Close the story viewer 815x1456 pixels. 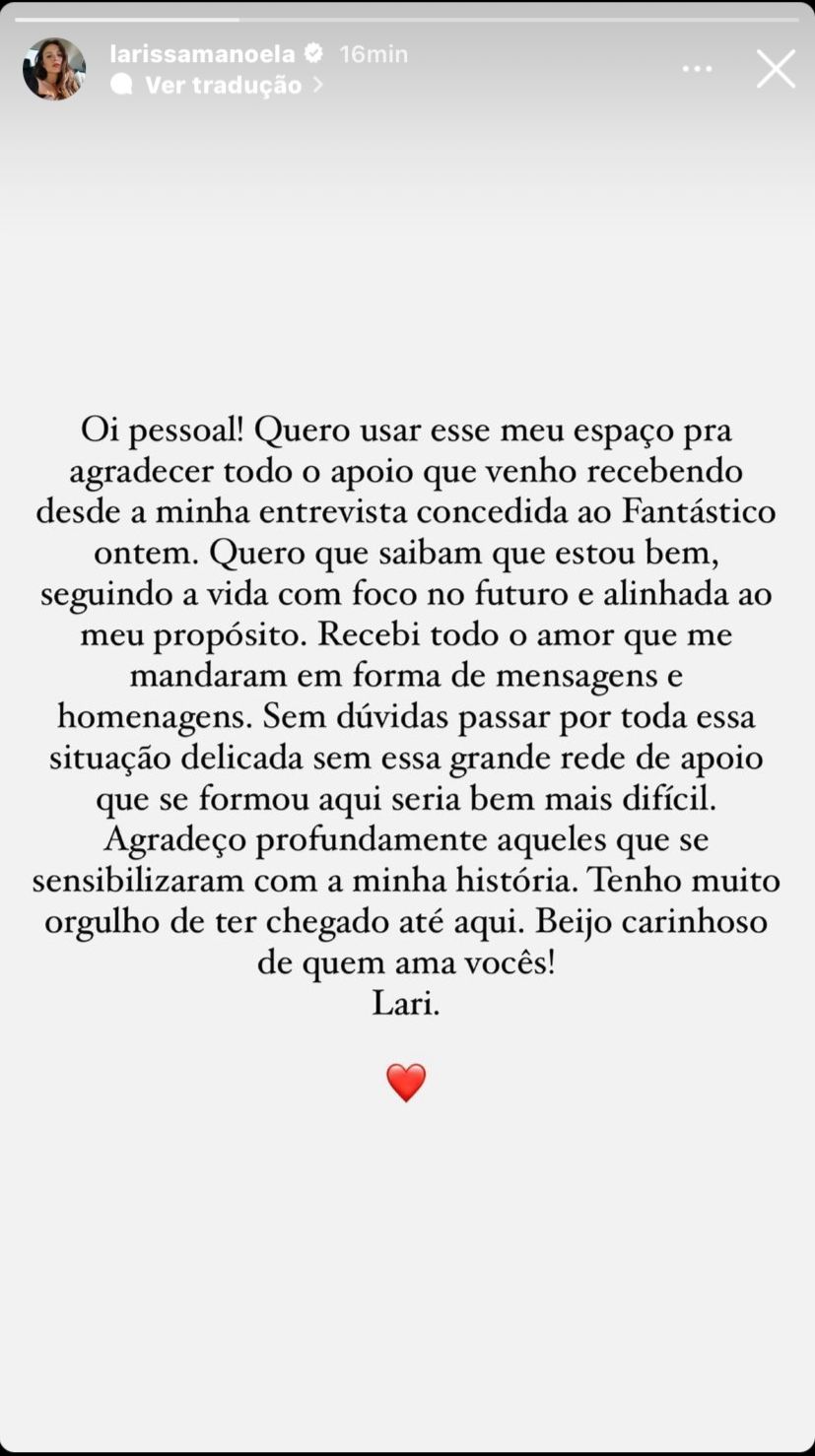[776, 69]
